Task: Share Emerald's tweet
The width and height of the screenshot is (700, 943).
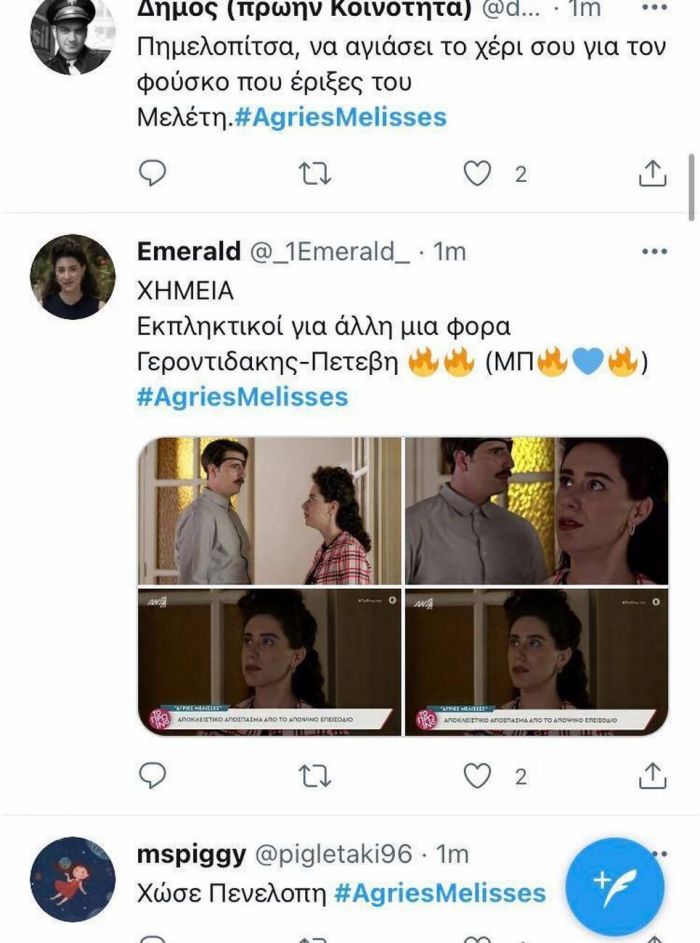Action: point(652,775)
